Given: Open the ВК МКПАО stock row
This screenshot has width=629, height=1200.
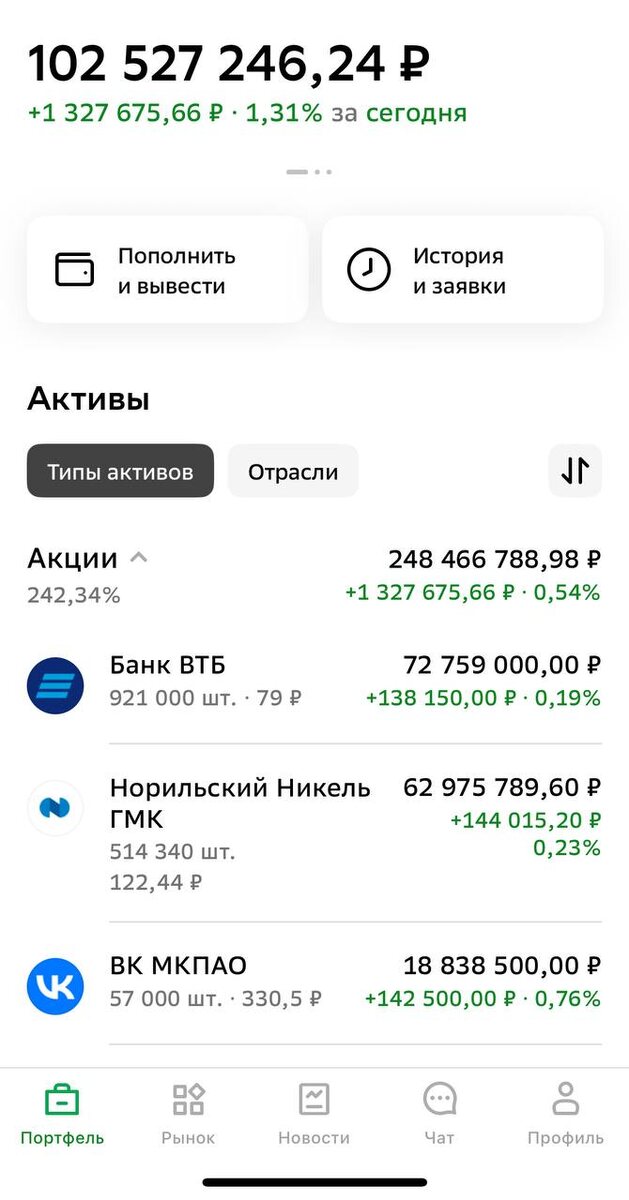Looking at the screenshot, I should (x=314, y=982).
